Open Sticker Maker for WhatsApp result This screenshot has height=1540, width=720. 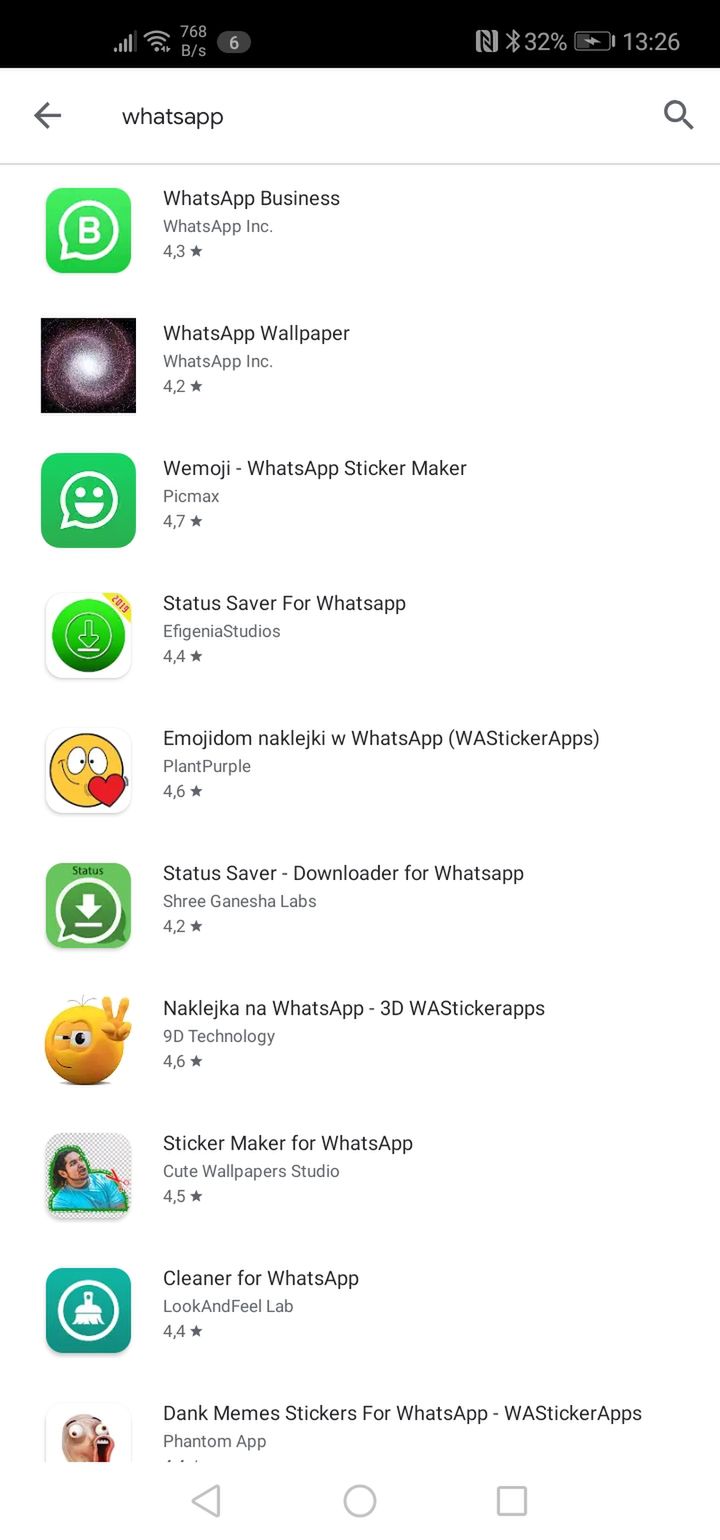click(x=287, y=1144)
